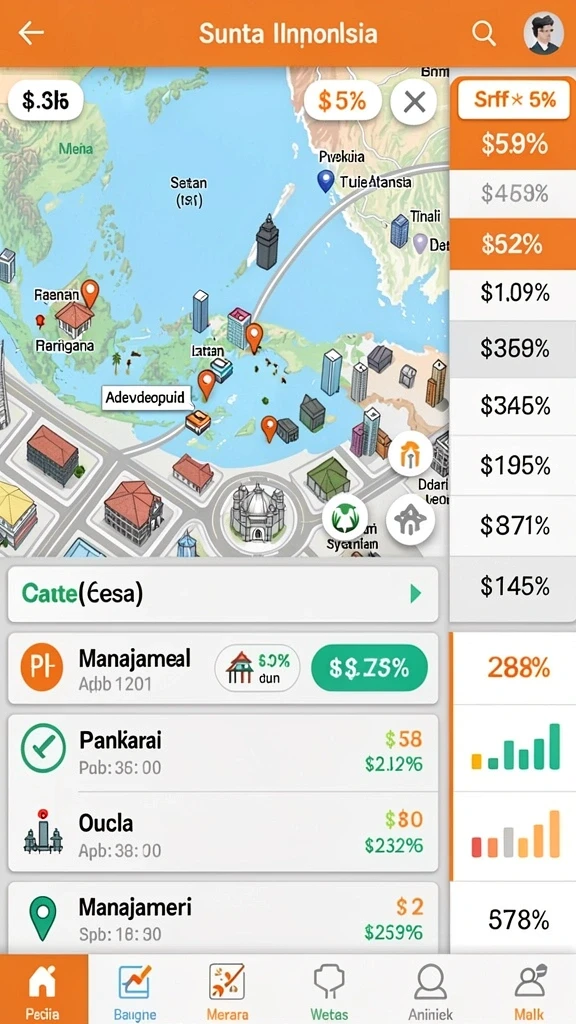The width and height of the screenshot is (576, 1024).
Task: Open search from the app bar
Action: (483, 33)
